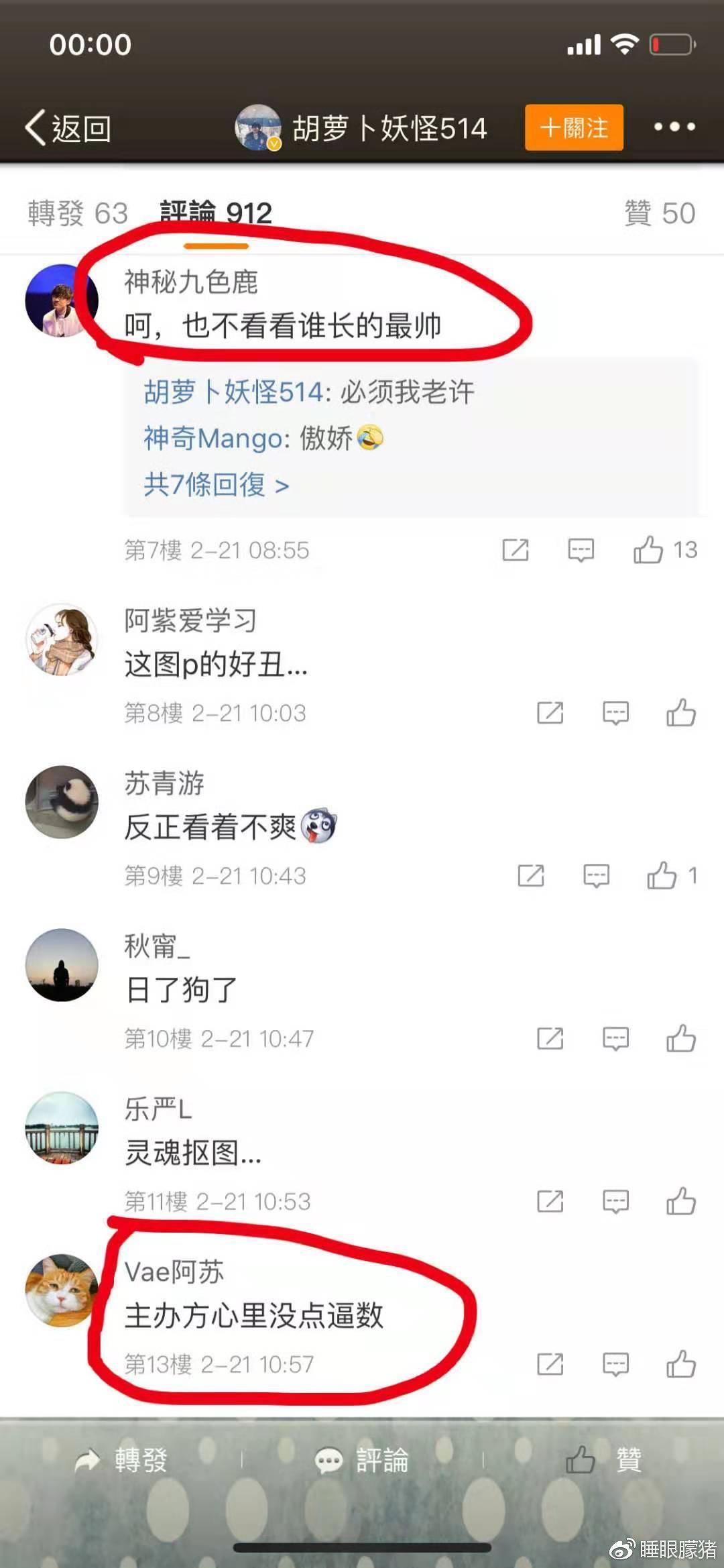Open the three-dot overflow menu
This screenshot has width=724, height=1568.
tap(674, 127)
